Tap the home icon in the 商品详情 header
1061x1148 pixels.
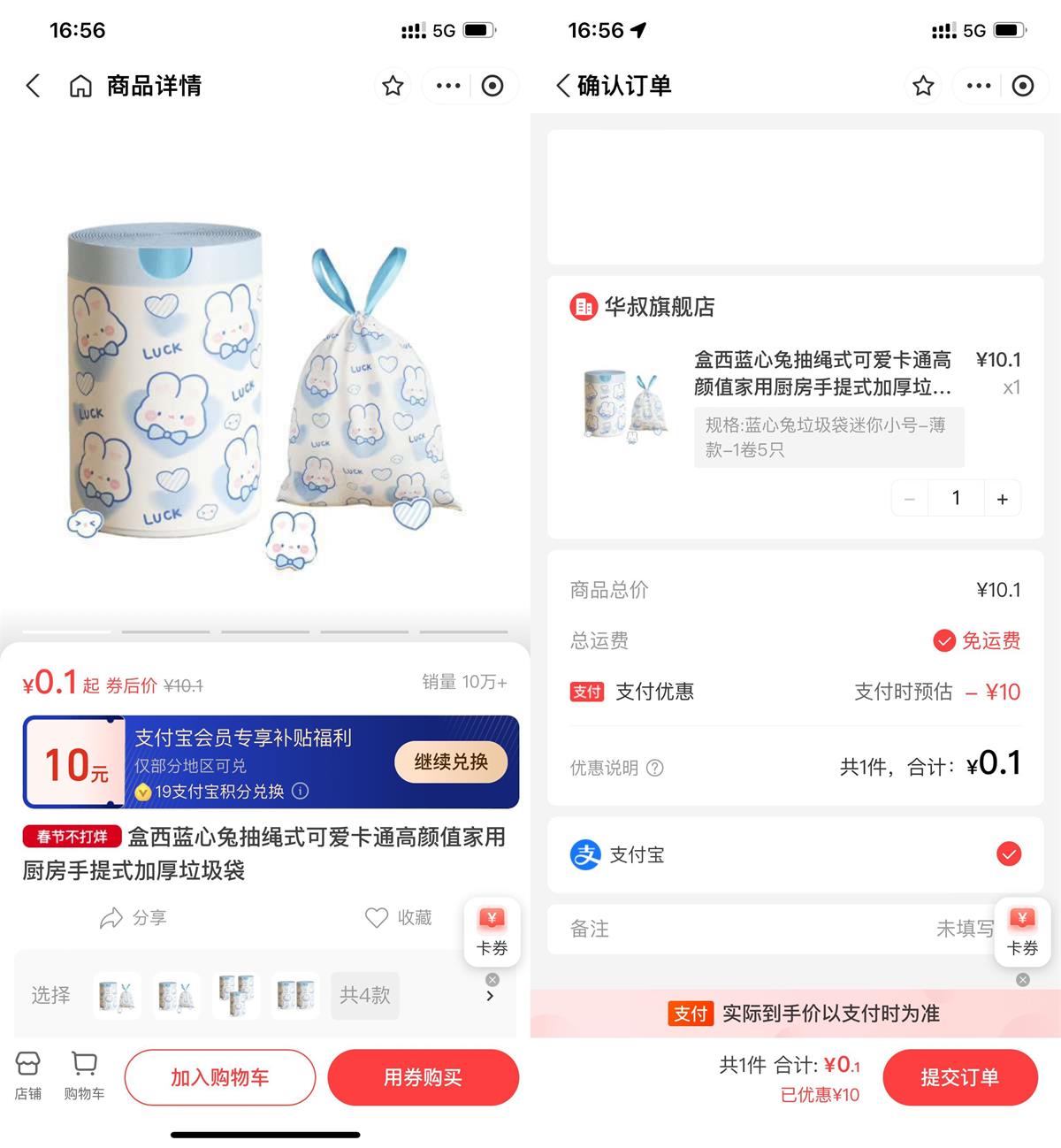tap(80, 86)
